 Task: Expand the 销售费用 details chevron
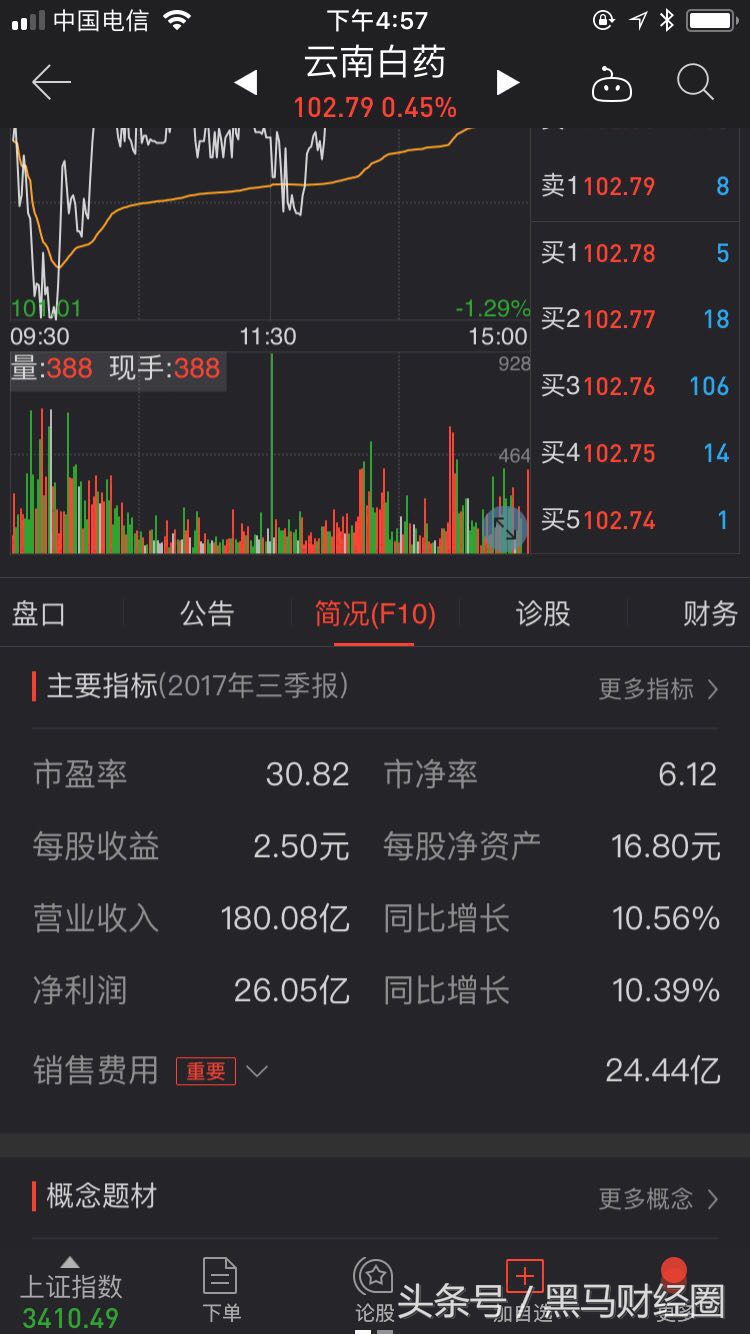click(257, 1071)
